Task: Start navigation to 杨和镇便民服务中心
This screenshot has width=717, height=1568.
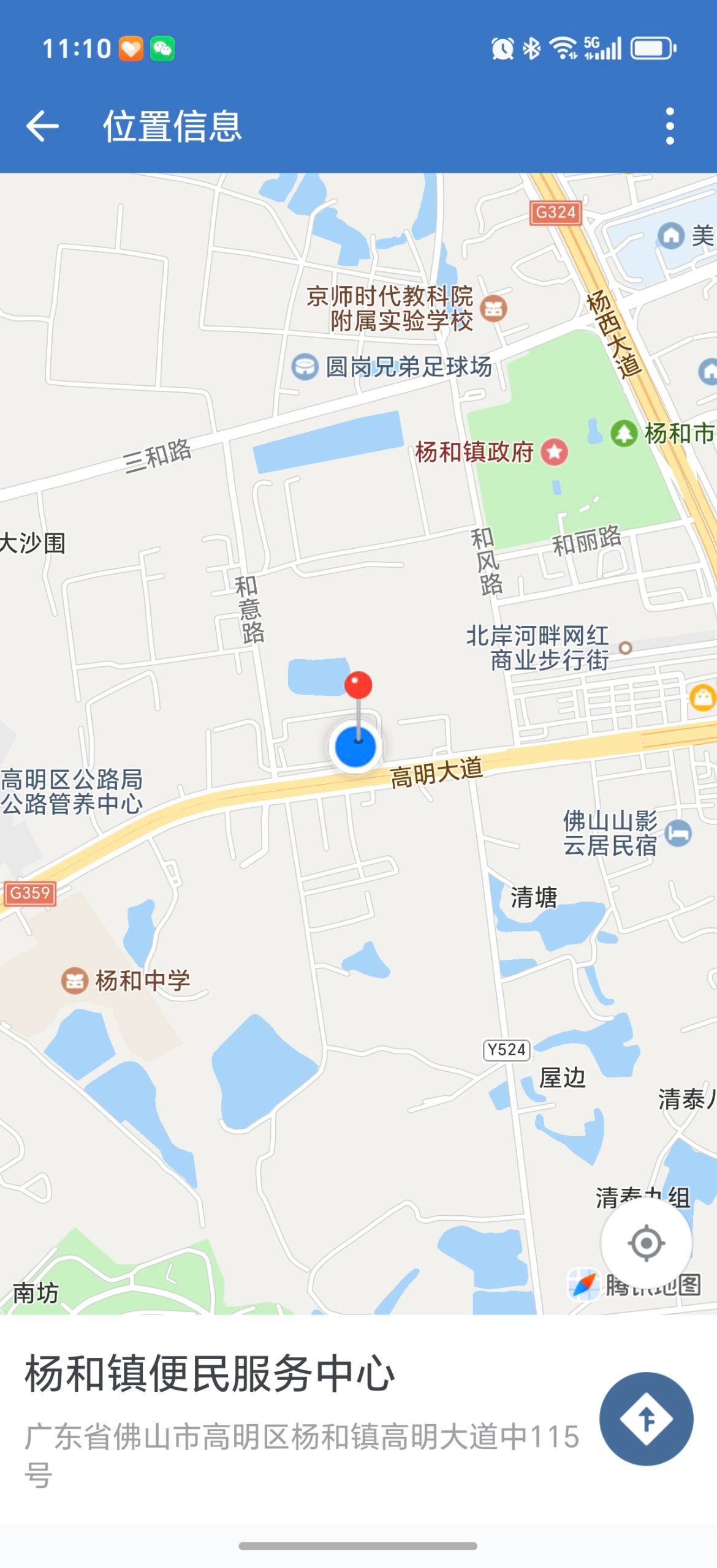Action: [646, 1419]
